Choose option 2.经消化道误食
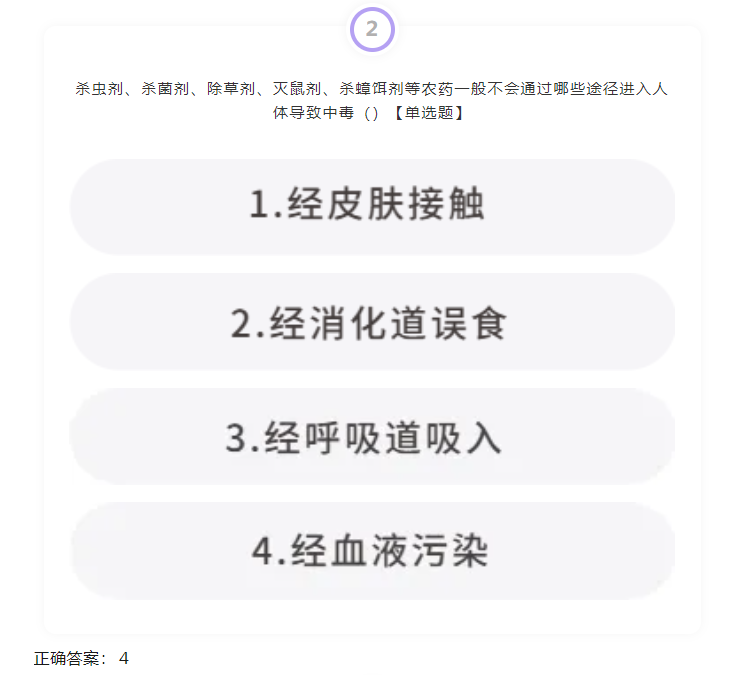This screenshot has height=675, width=731. click(372, 322)
